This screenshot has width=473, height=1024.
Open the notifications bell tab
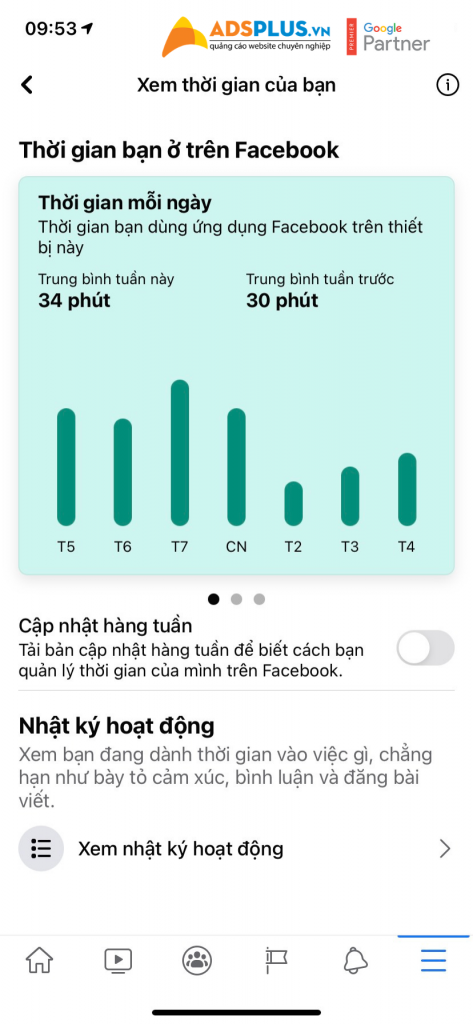pos(355,961)
